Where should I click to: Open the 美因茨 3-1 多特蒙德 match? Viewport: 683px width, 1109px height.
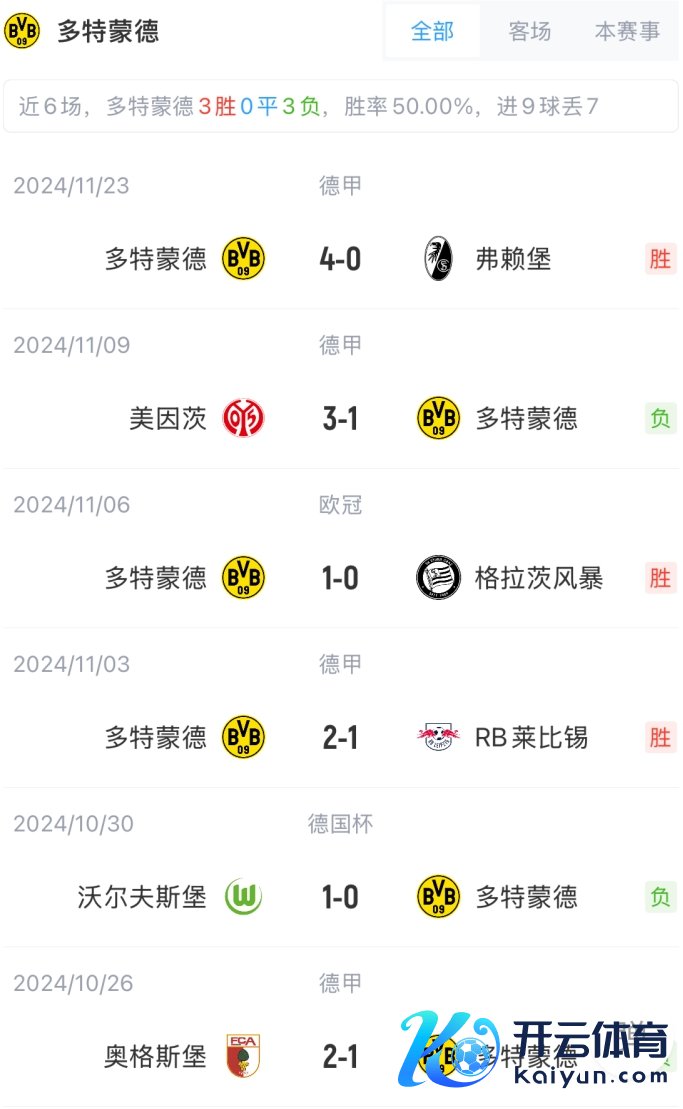(x=340, y=418)
